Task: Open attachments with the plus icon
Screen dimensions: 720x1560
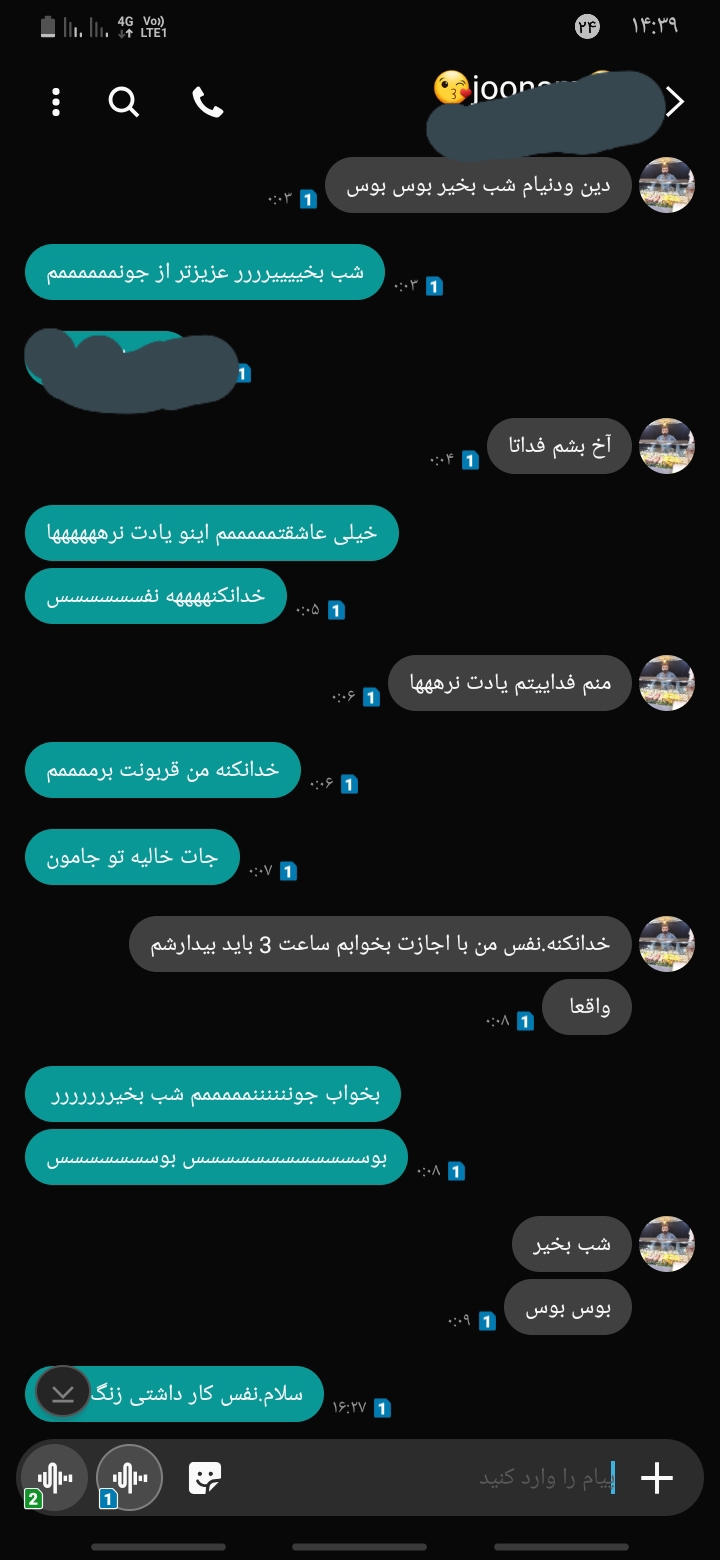Action: point(657,1478)
